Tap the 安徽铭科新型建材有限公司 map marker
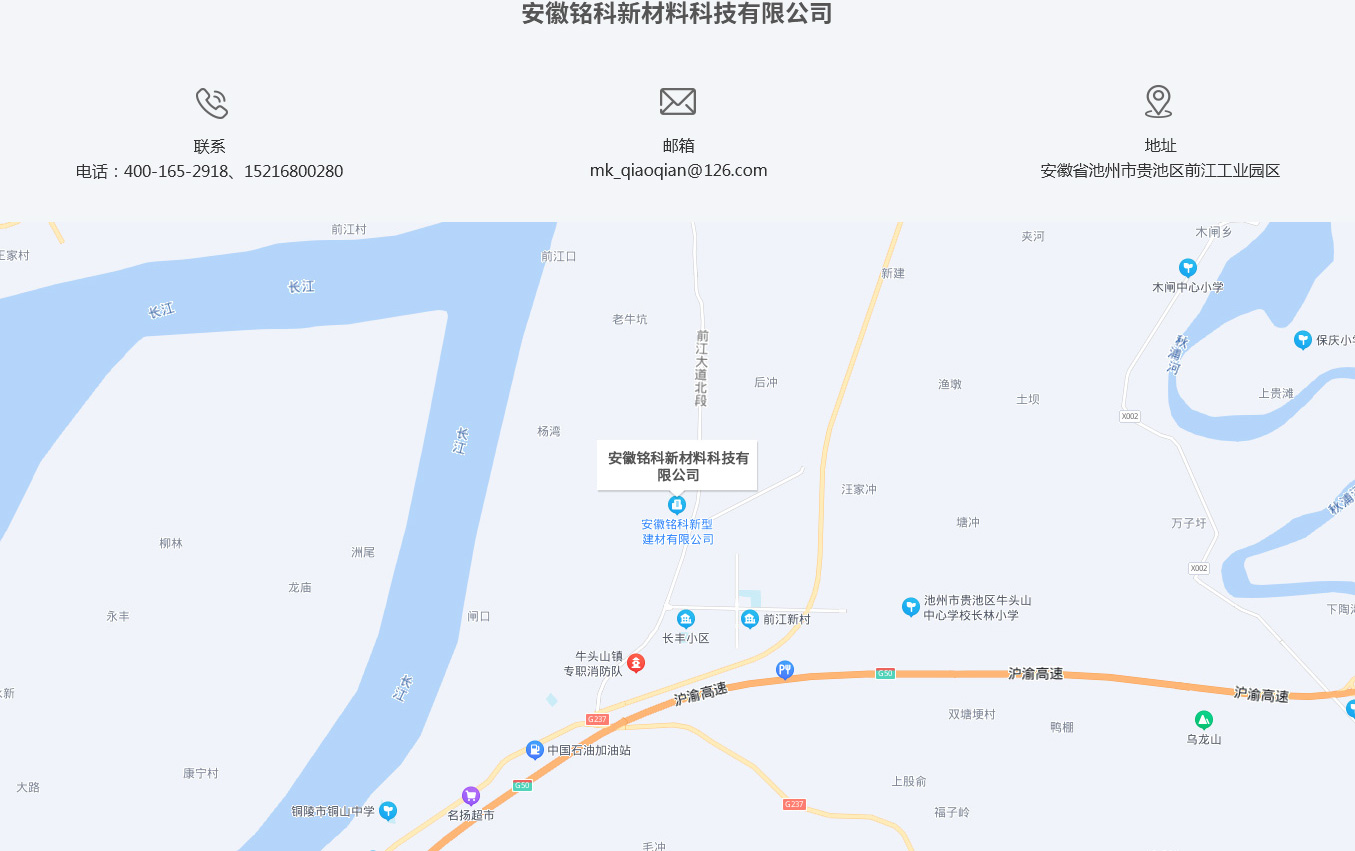Screen dimensions: 1355x851 pos(677,505)
